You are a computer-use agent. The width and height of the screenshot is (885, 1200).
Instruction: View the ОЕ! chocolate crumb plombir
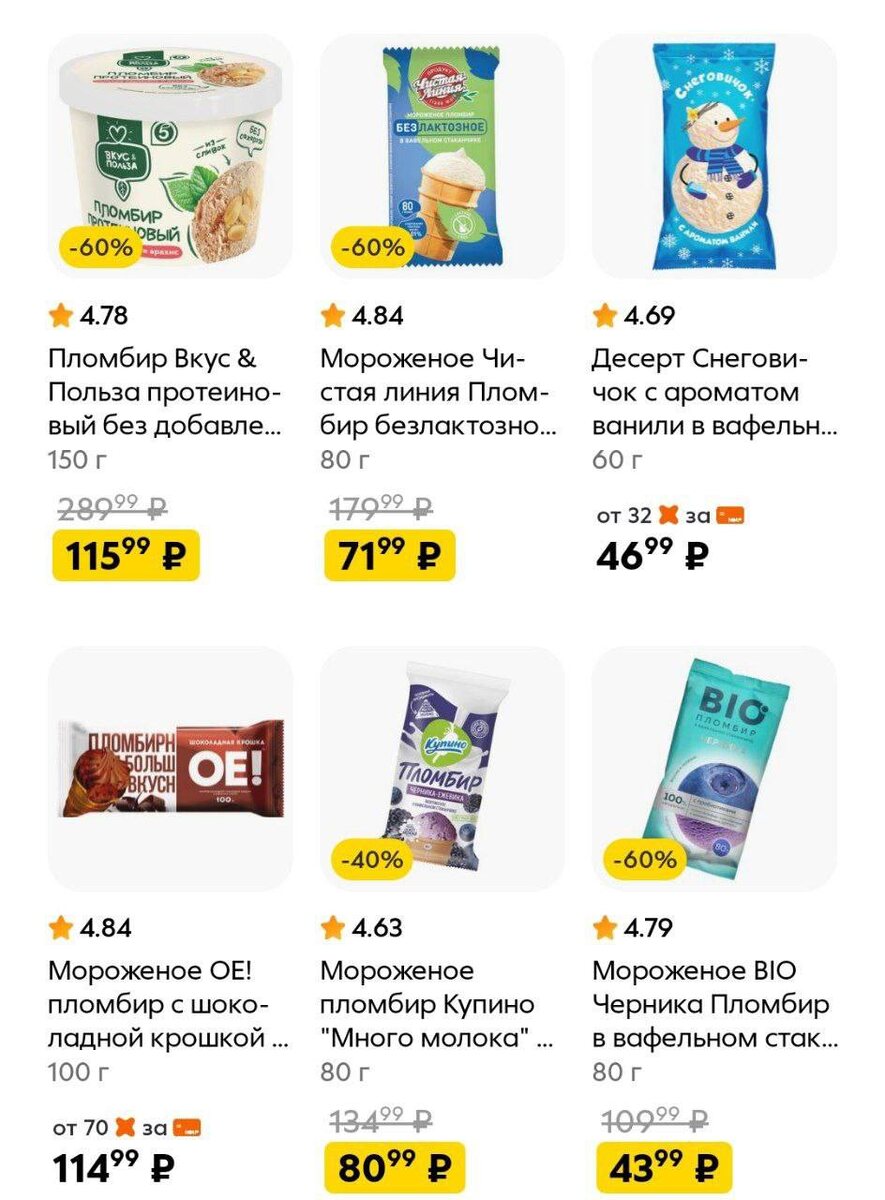tap(170, 769)
